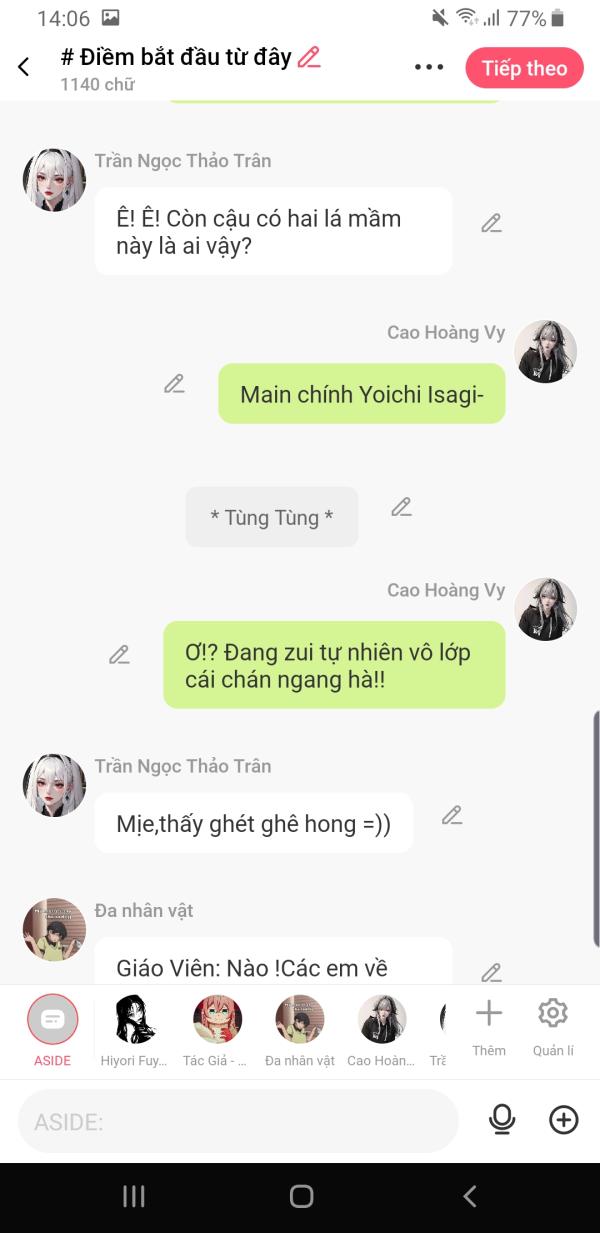Focus the ASIDE text input field

(238, 1121)
